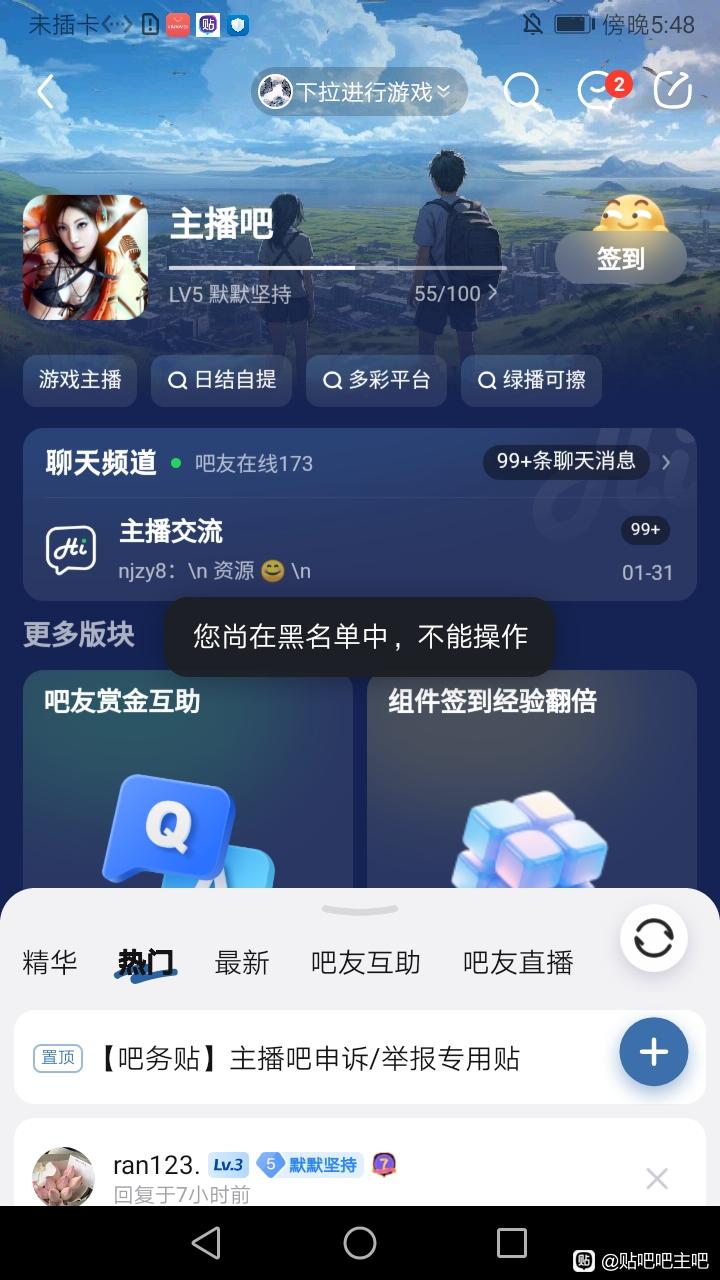Refresh the post feed

653,938
